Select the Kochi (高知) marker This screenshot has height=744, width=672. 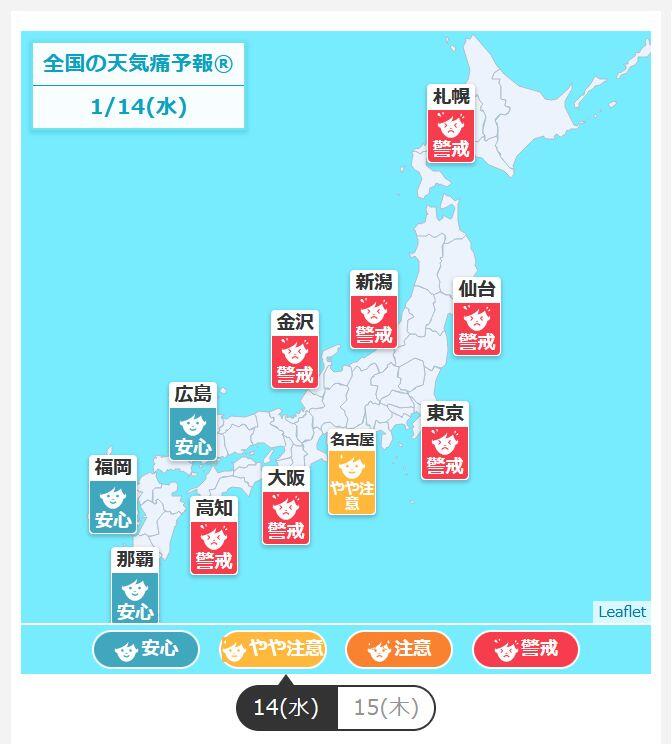tap(214, 536)
